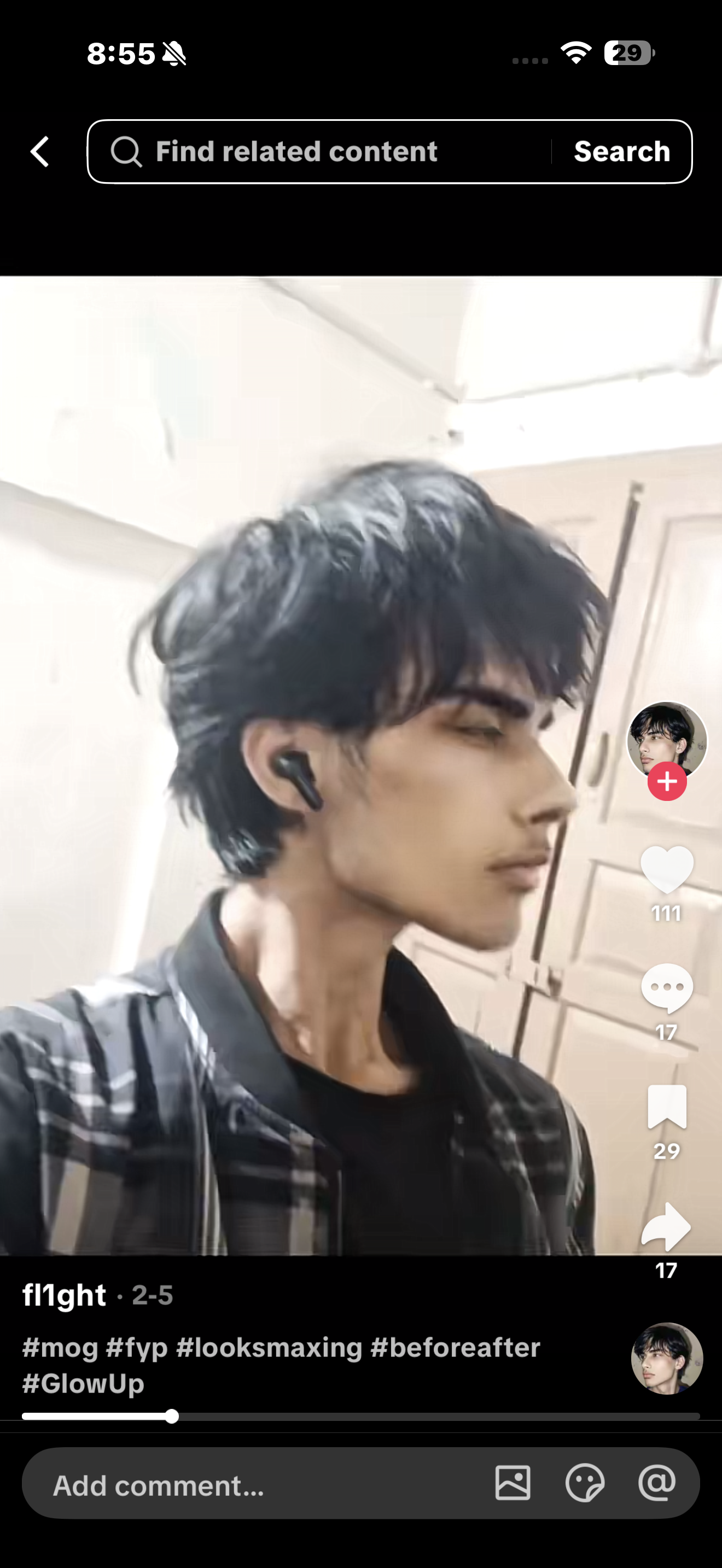Image resolution: width=722 pixels, height=1568 pixels.
Task: Like this video
Action: coord(667,870)
